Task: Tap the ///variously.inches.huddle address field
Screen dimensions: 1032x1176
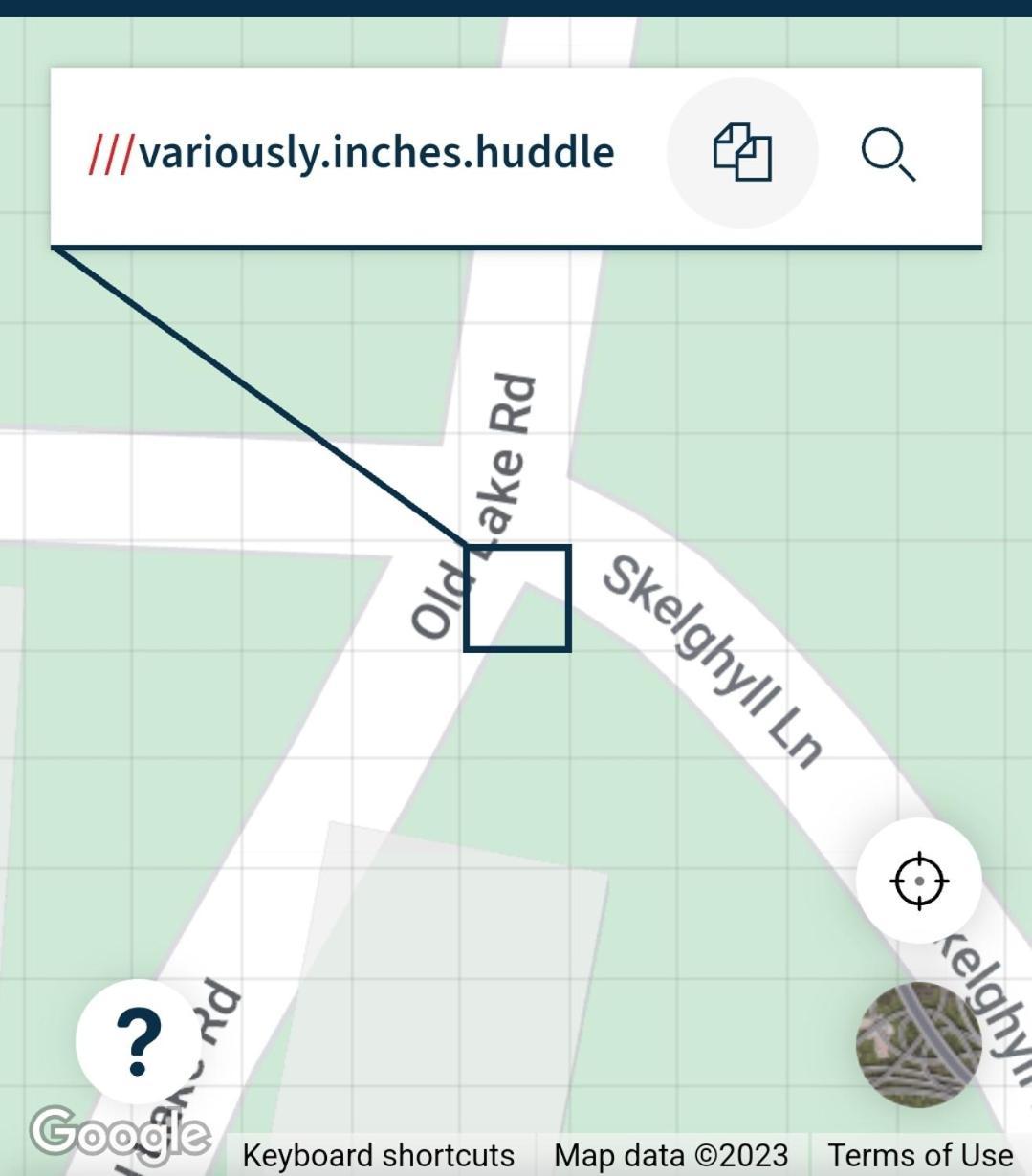Action: (352, 153)
